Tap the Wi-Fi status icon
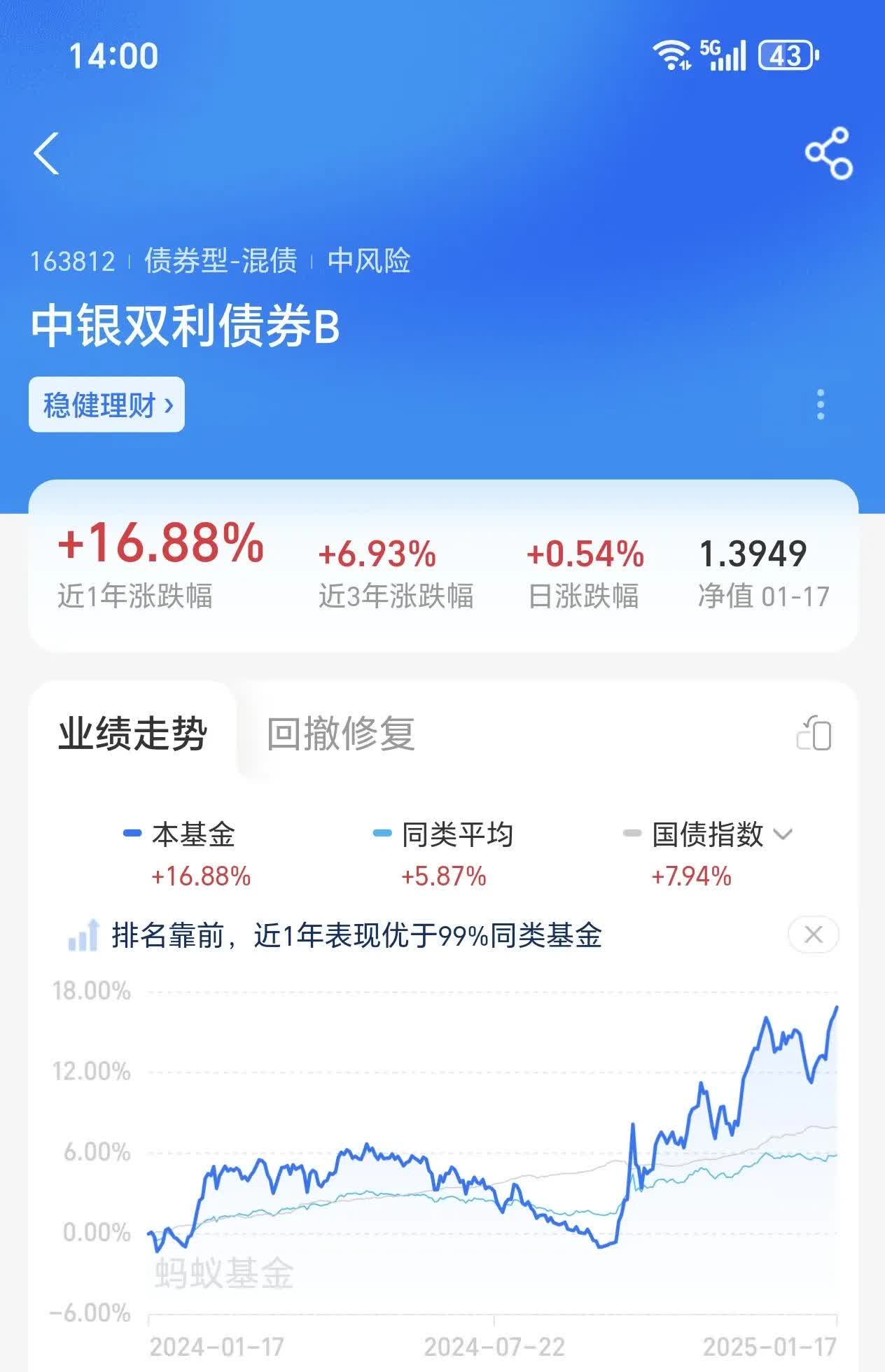 (667, 55)
